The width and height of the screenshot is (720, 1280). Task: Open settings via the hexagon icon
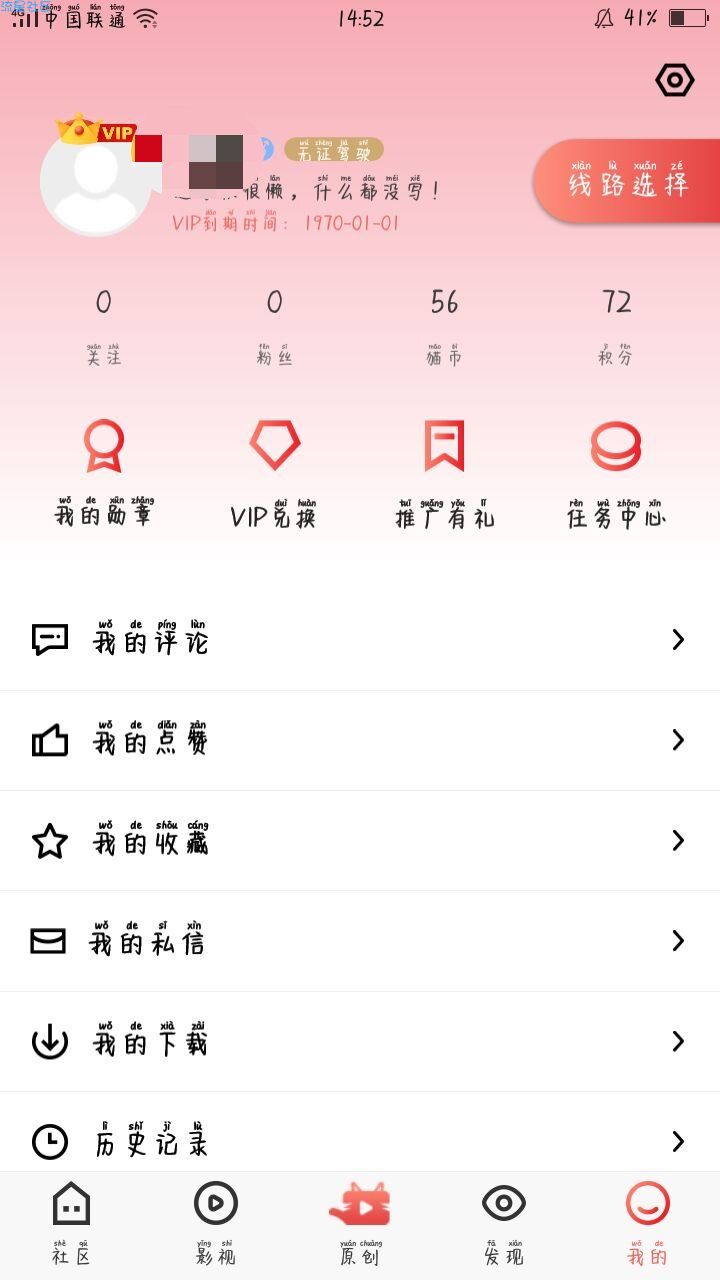tap(675, 80)
